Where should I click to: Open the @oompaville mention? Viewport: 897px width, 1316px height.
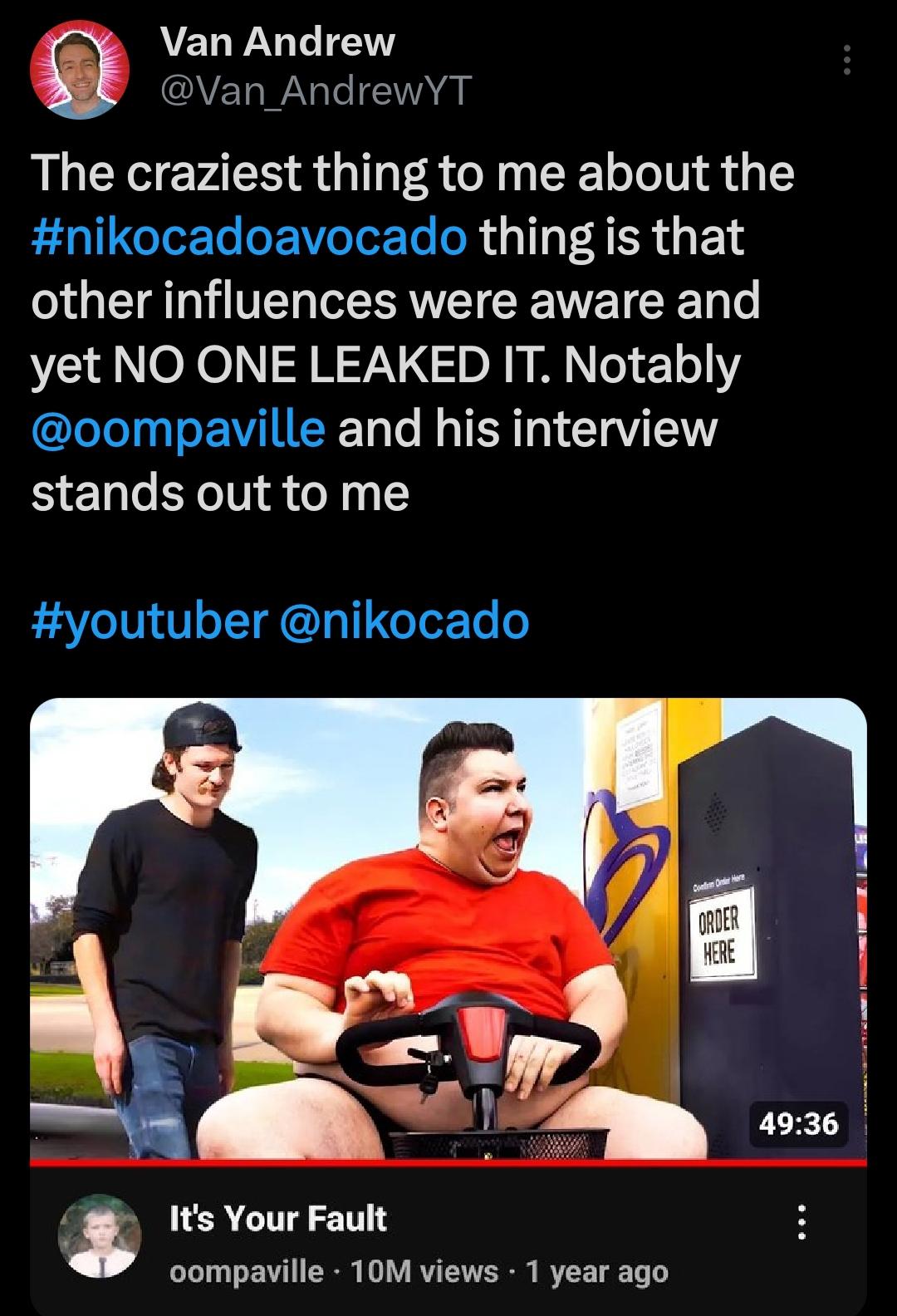tap(178, 429)
